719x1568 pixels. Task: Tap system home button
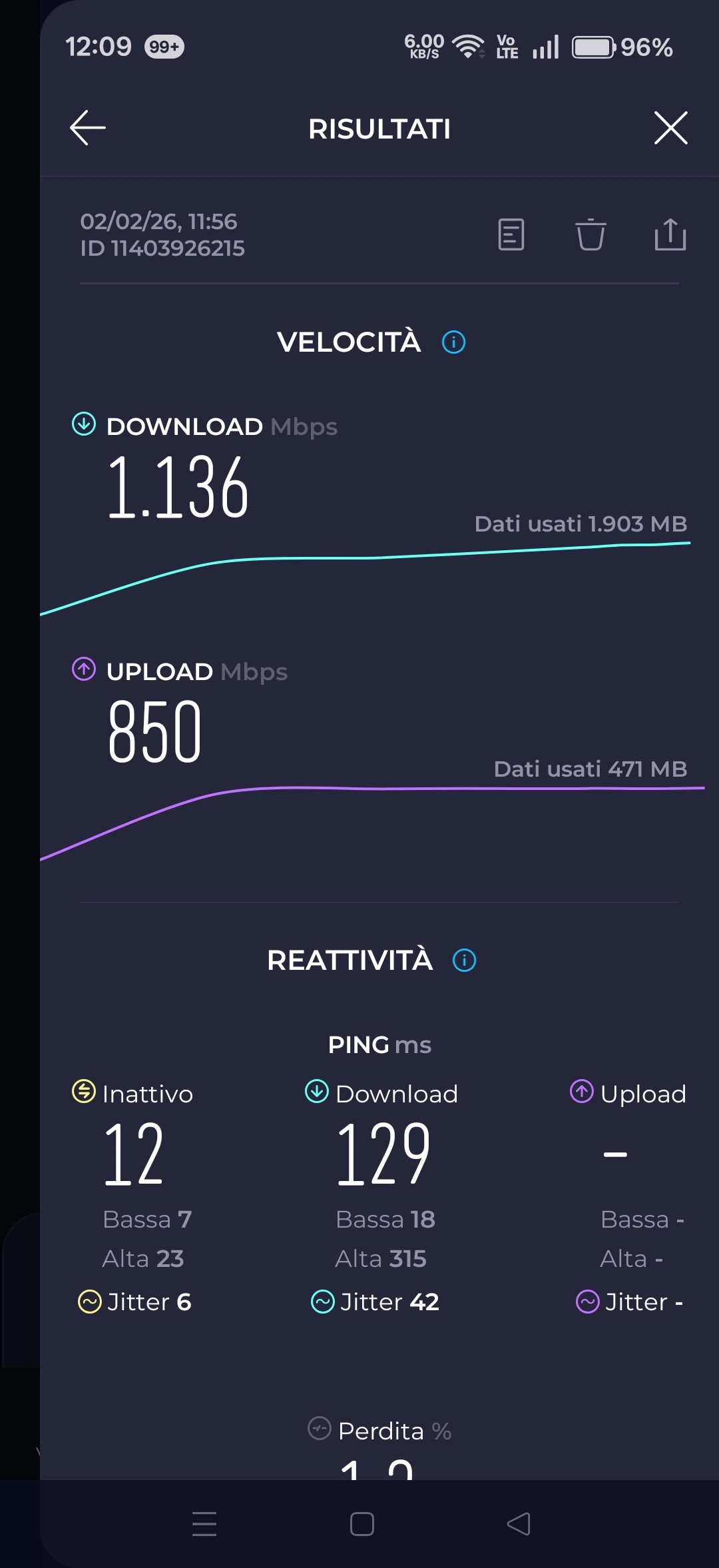362,1524
